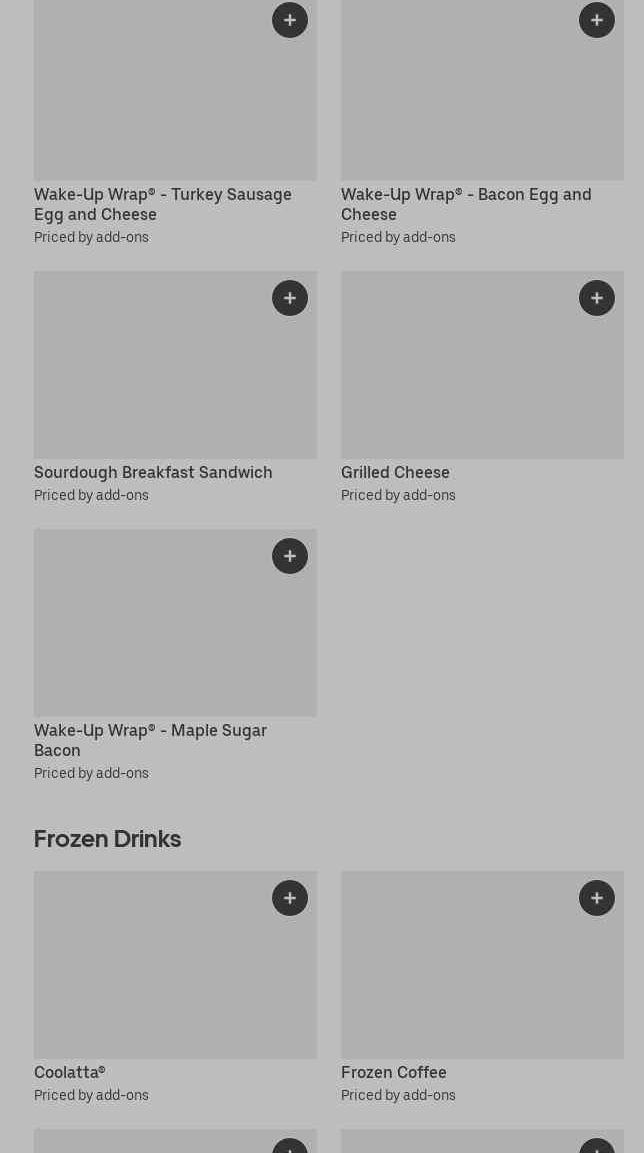Add Sourdough Breakfast Sandwich to order
644x1153 pixels.
290,298
